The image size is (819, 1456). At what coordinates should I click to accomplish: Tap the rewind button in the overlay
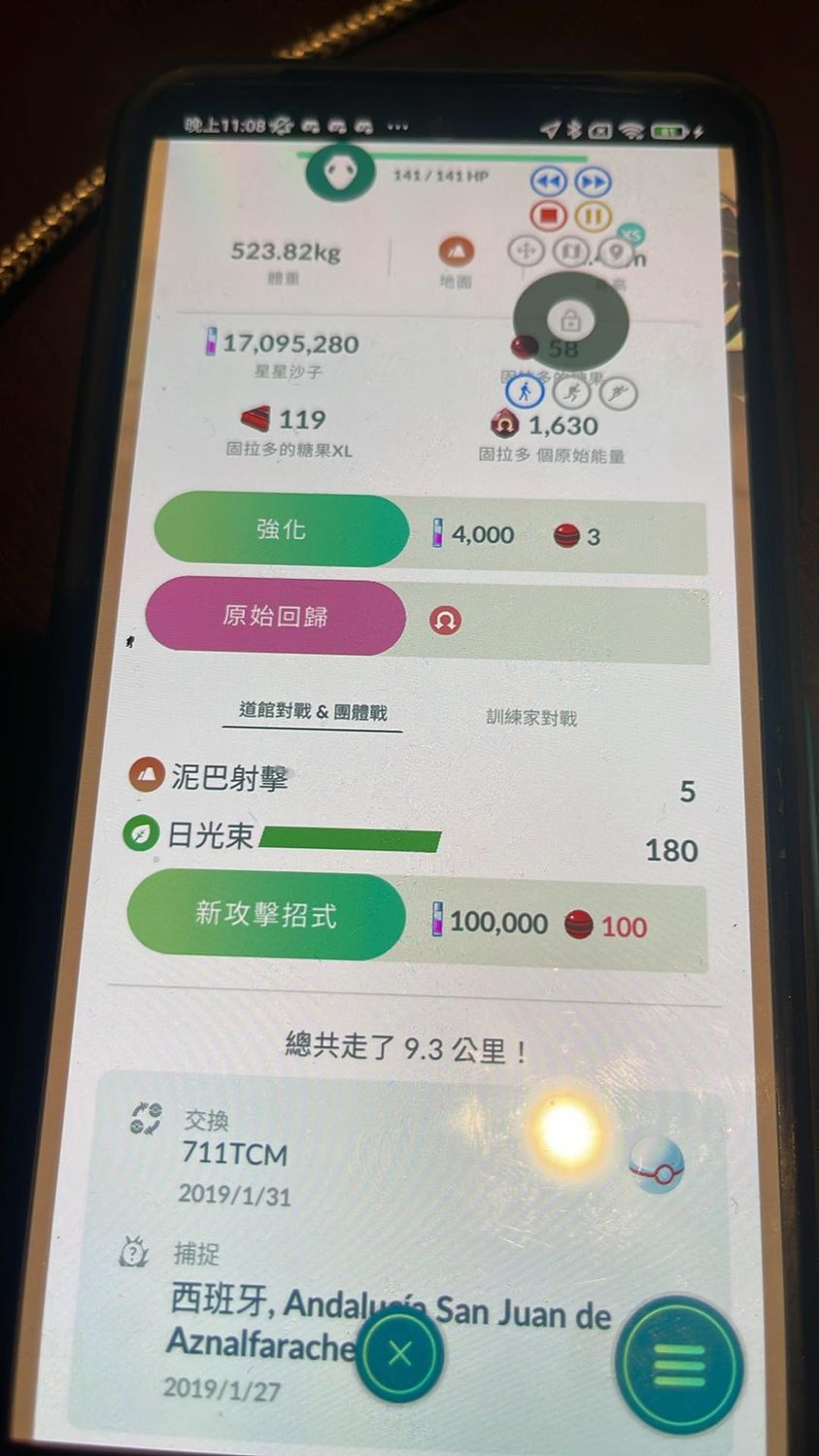[548, 182]
